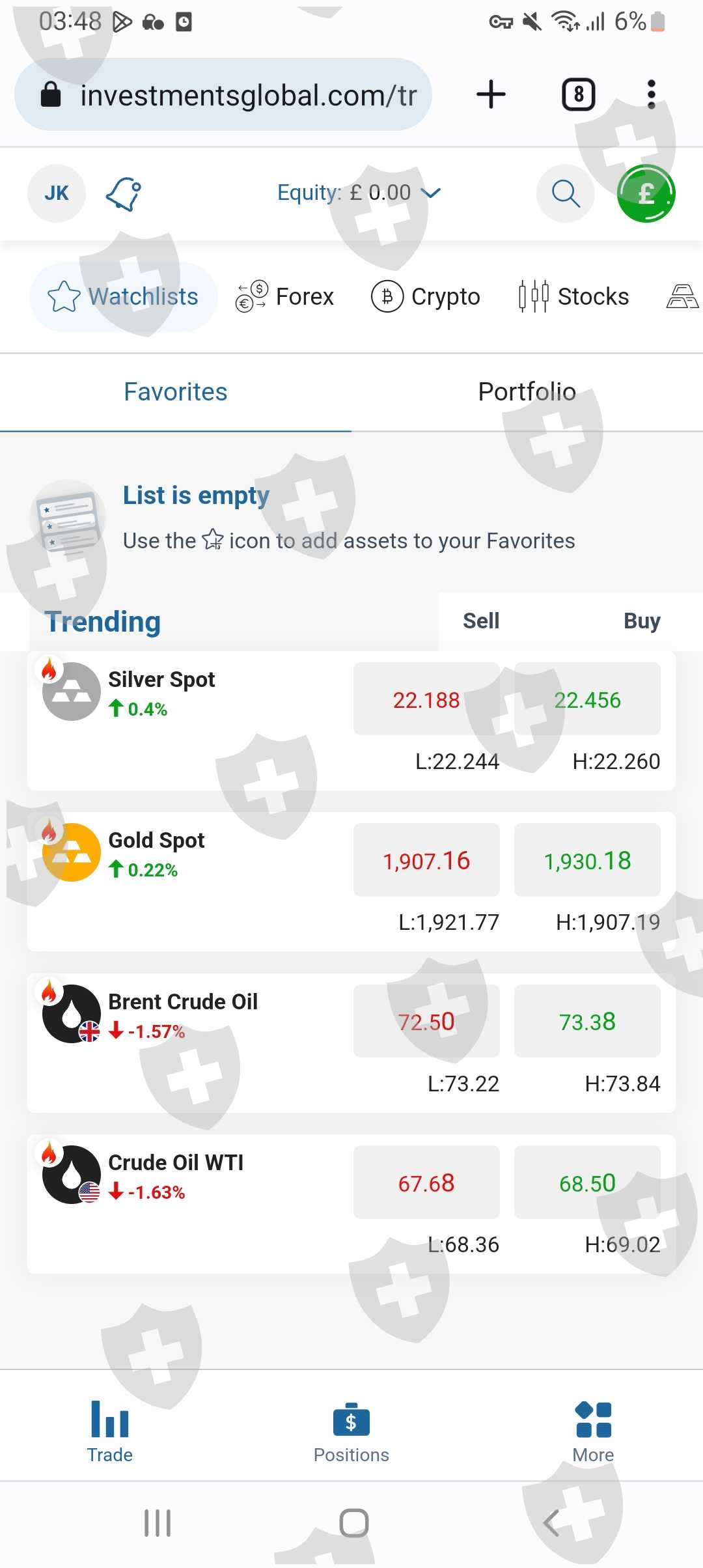This screenshot has width=703, height=1568.
Task: Tap the browser address bar
Action: [223, 95]
